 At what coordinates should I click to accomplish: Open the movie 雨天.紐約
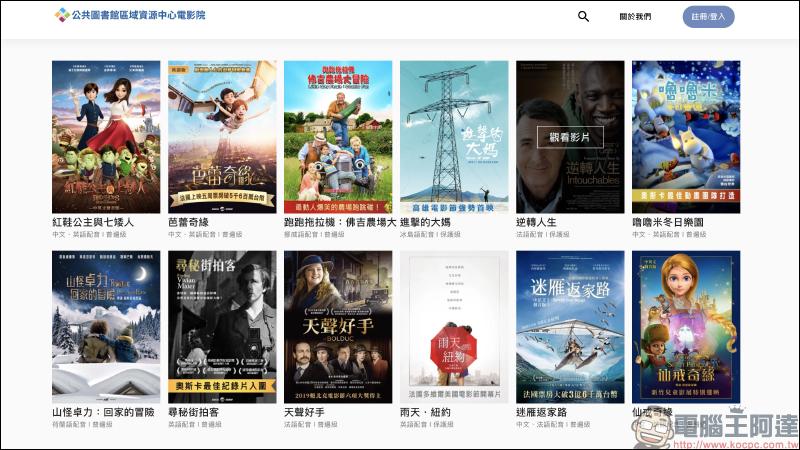[454, 326]
